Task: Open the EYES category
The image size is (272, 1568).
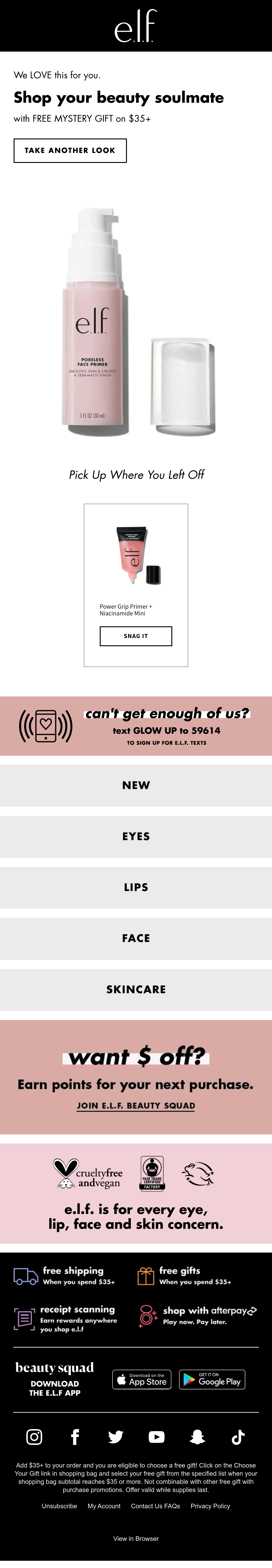Action: (136, 836)
